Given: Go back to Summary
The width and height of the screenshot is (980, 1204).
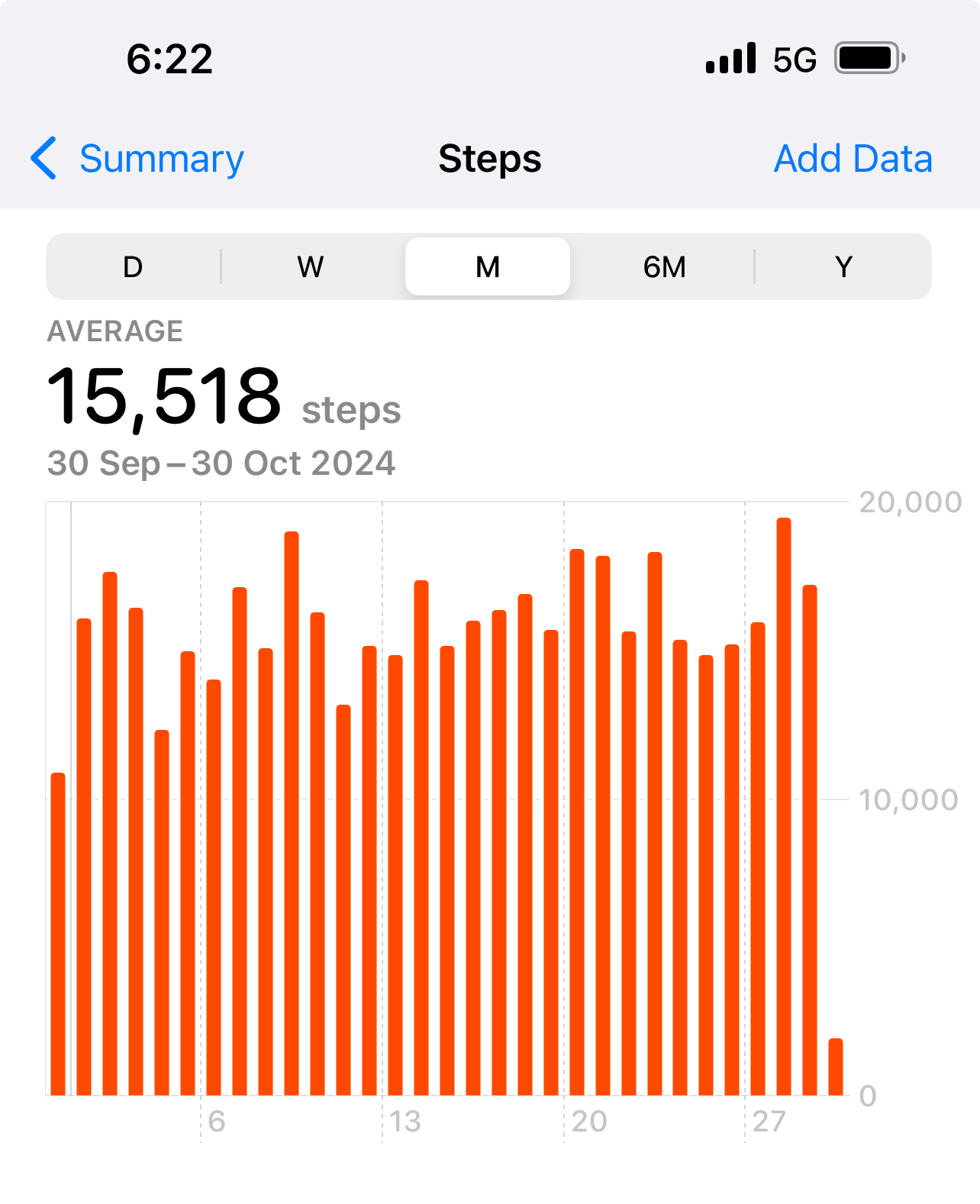Looking at the screenshot, I should (137, 159).
